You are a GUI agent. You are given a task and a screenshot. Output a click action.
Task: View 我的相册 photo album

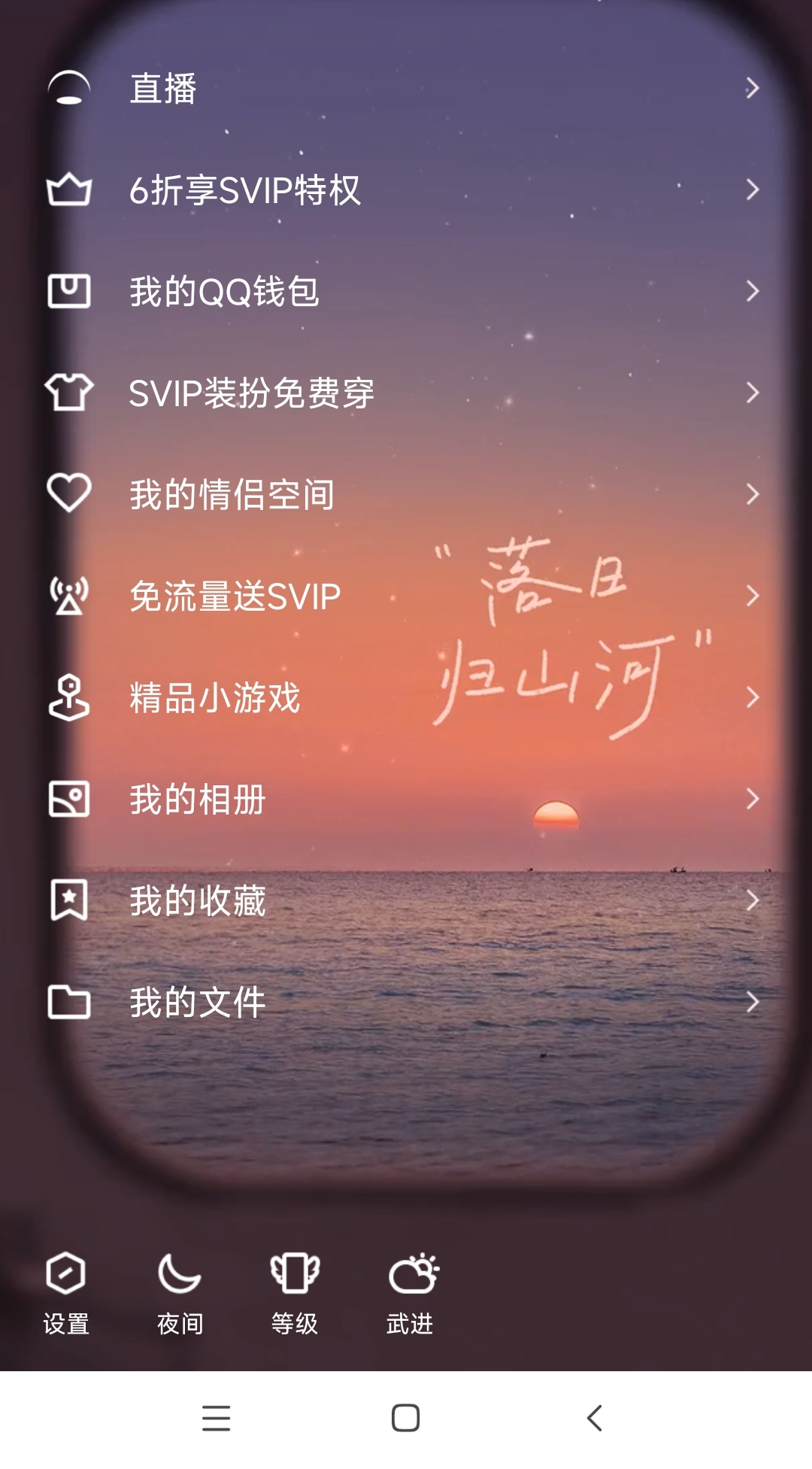pyautogui.click(x=198, y=800)
